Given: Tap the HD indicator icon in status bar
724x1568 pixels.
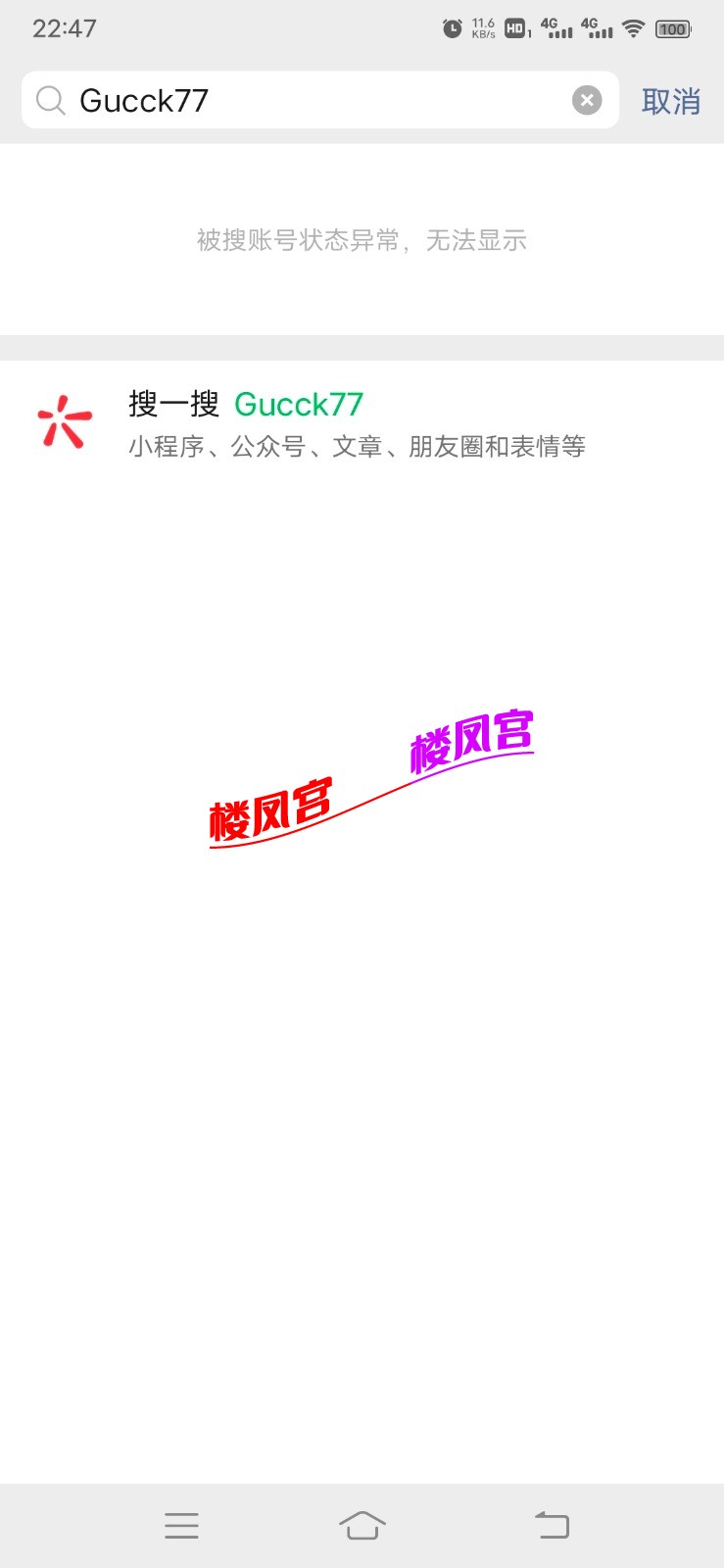Looking at the screenshot, I should (513, 28).
